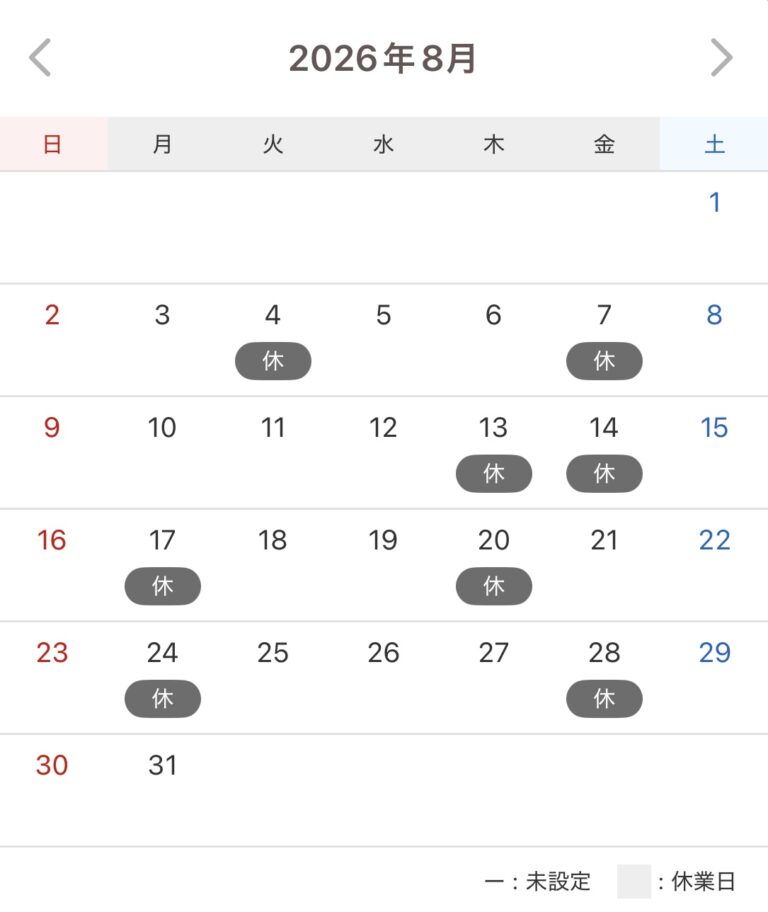768x912 pixels.
Task: Select Saturday the 29th
Action: tap(714, 677)
